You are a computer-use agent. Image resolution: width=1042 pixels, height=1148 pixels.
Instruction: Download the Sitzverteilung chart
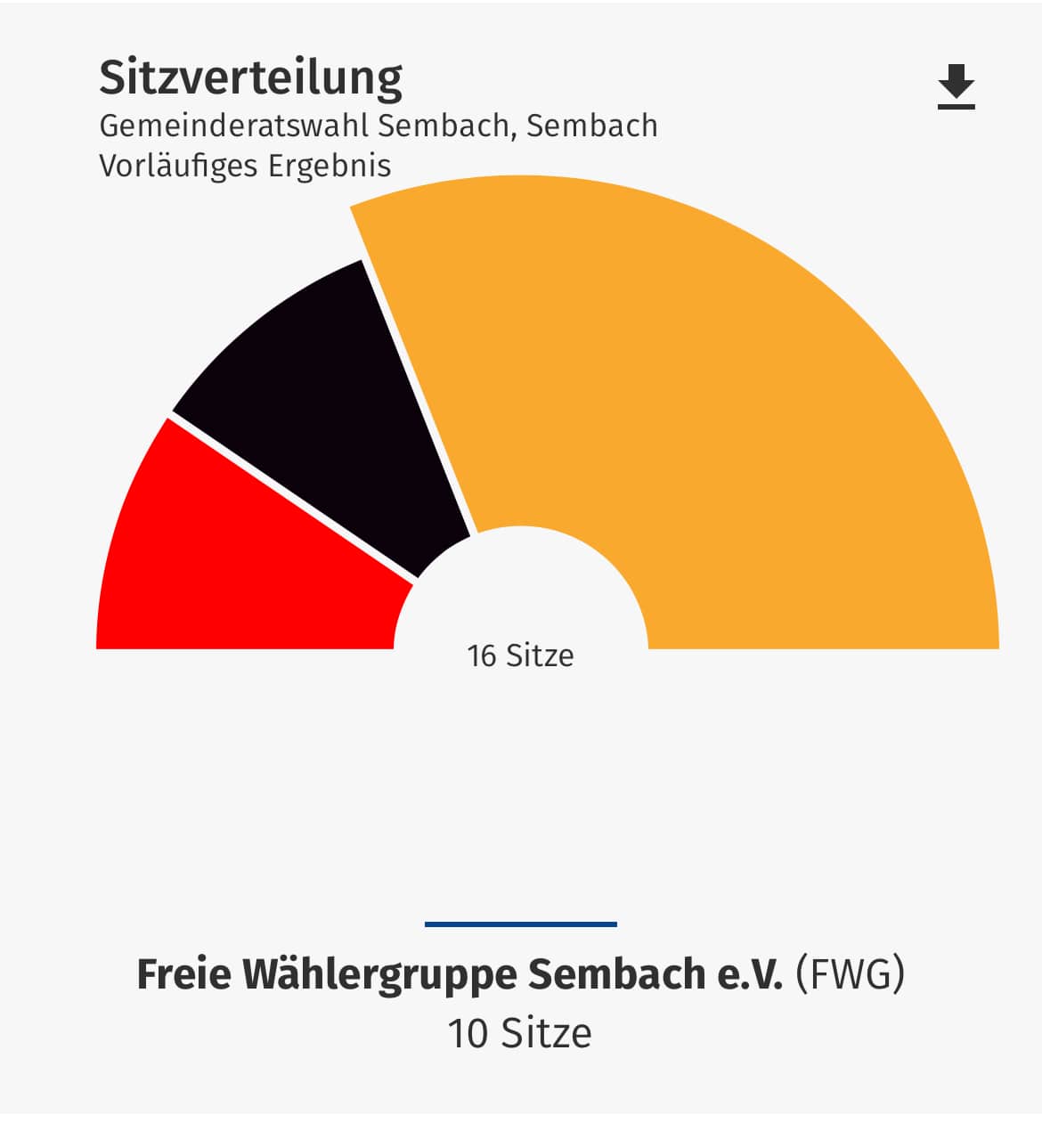(956, 87)
